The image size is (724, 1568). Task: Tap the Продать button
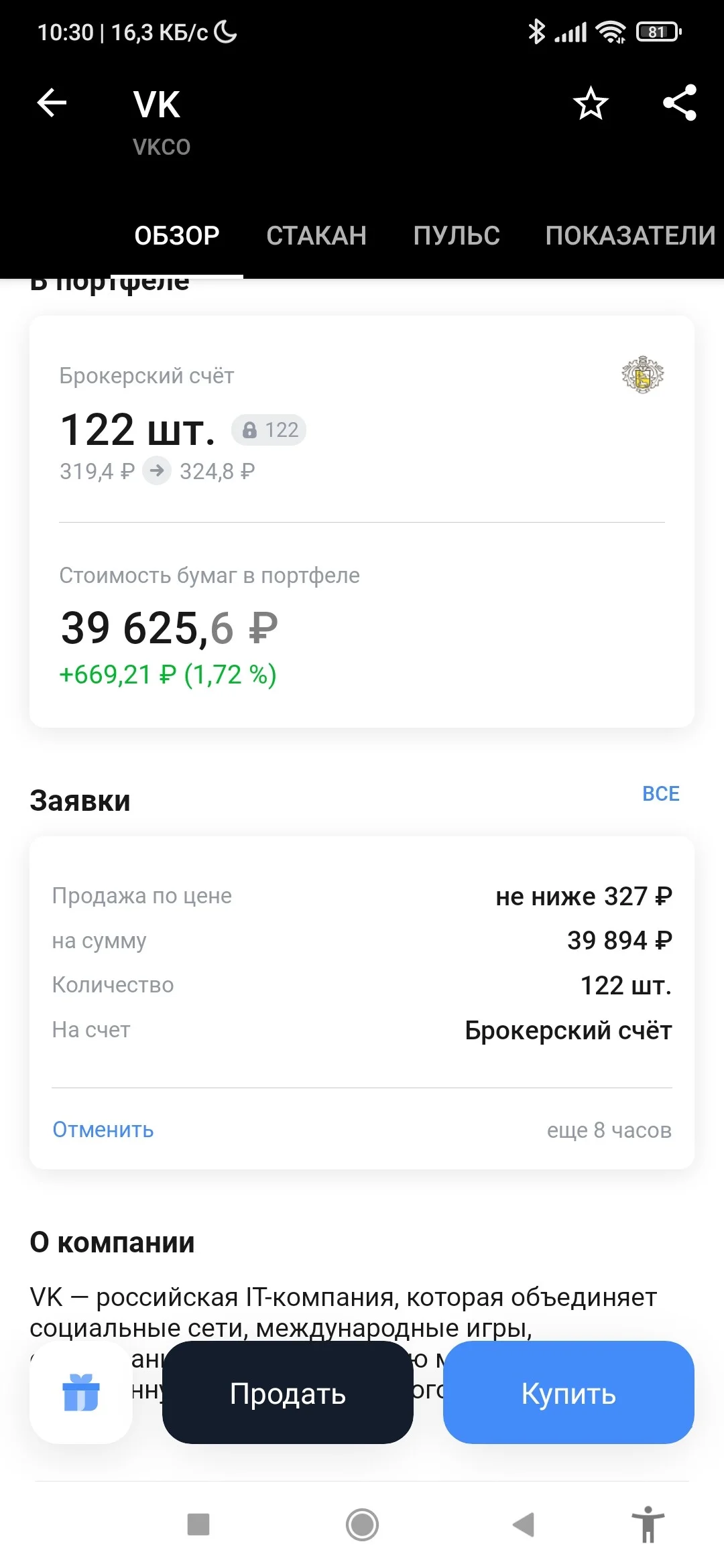tap(288, 1393)
